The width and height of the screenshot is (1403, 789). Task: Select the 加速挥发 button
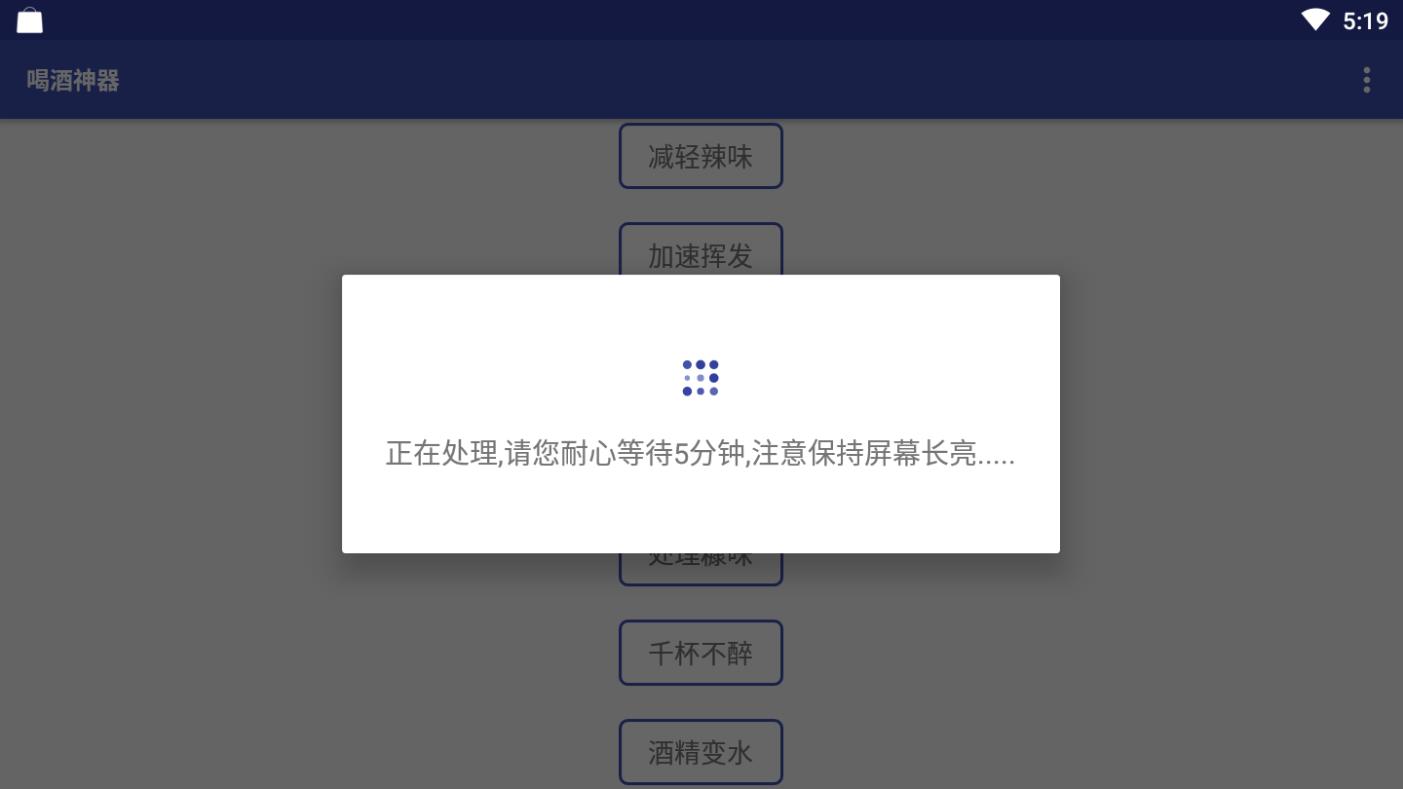coord(700,250)
